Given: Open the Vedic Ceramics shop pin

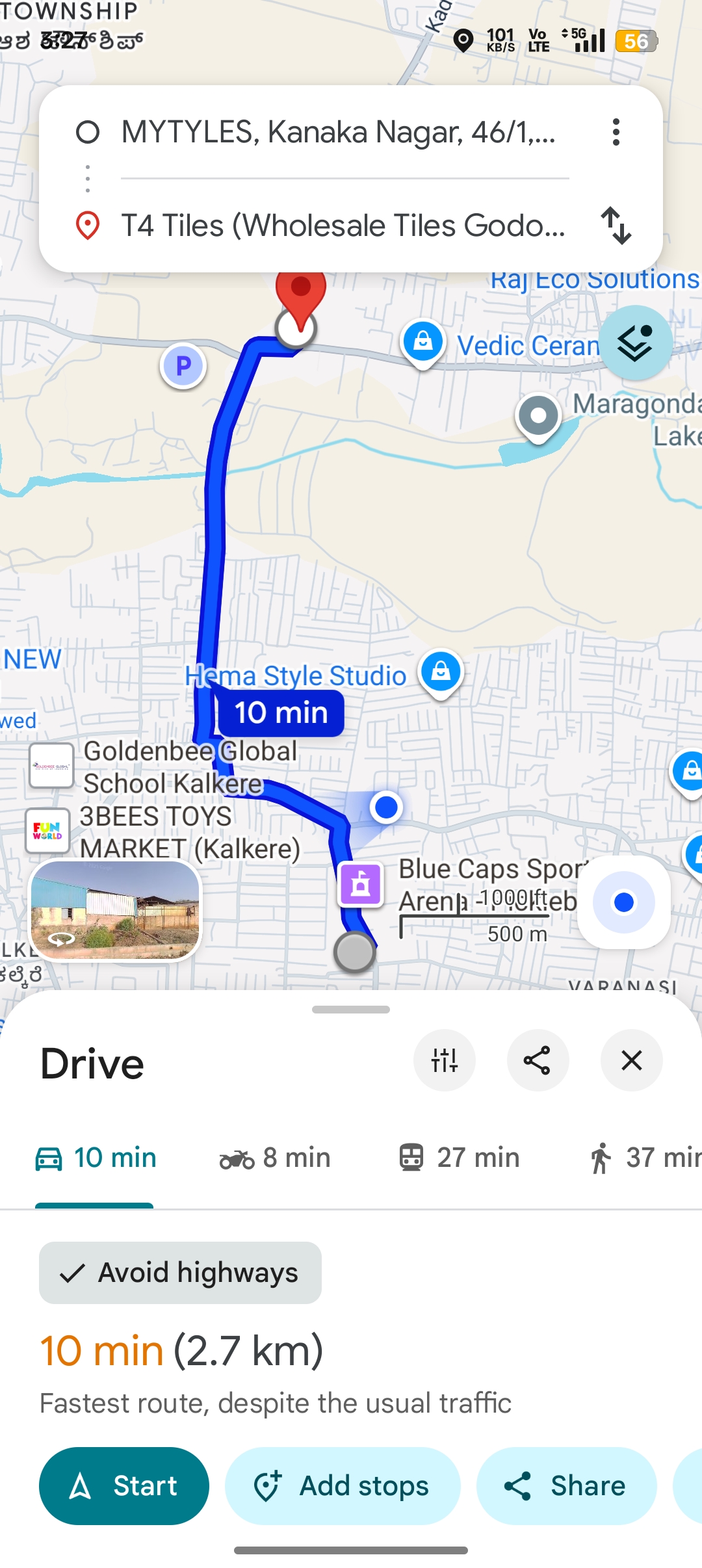Looking at the screenshot, I should pos(423,341).
